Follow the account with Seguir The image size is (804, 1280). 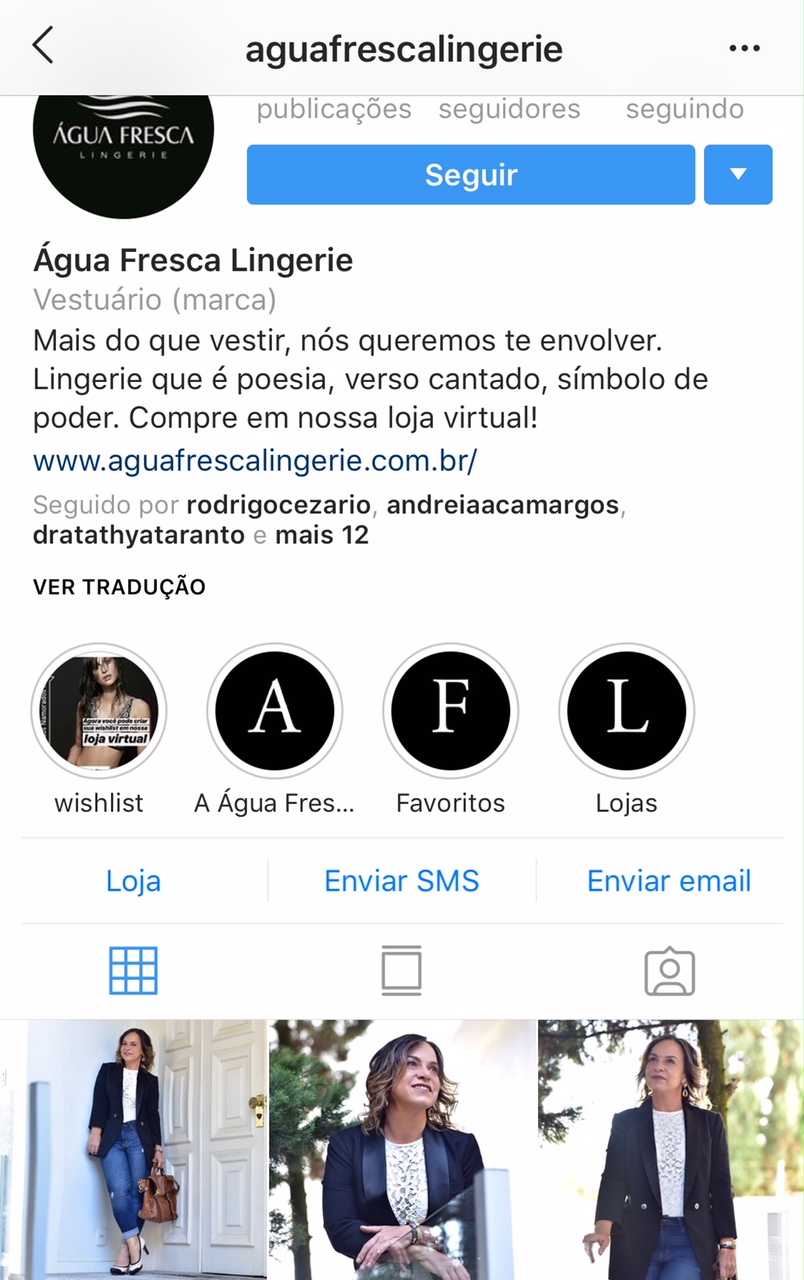470,175
